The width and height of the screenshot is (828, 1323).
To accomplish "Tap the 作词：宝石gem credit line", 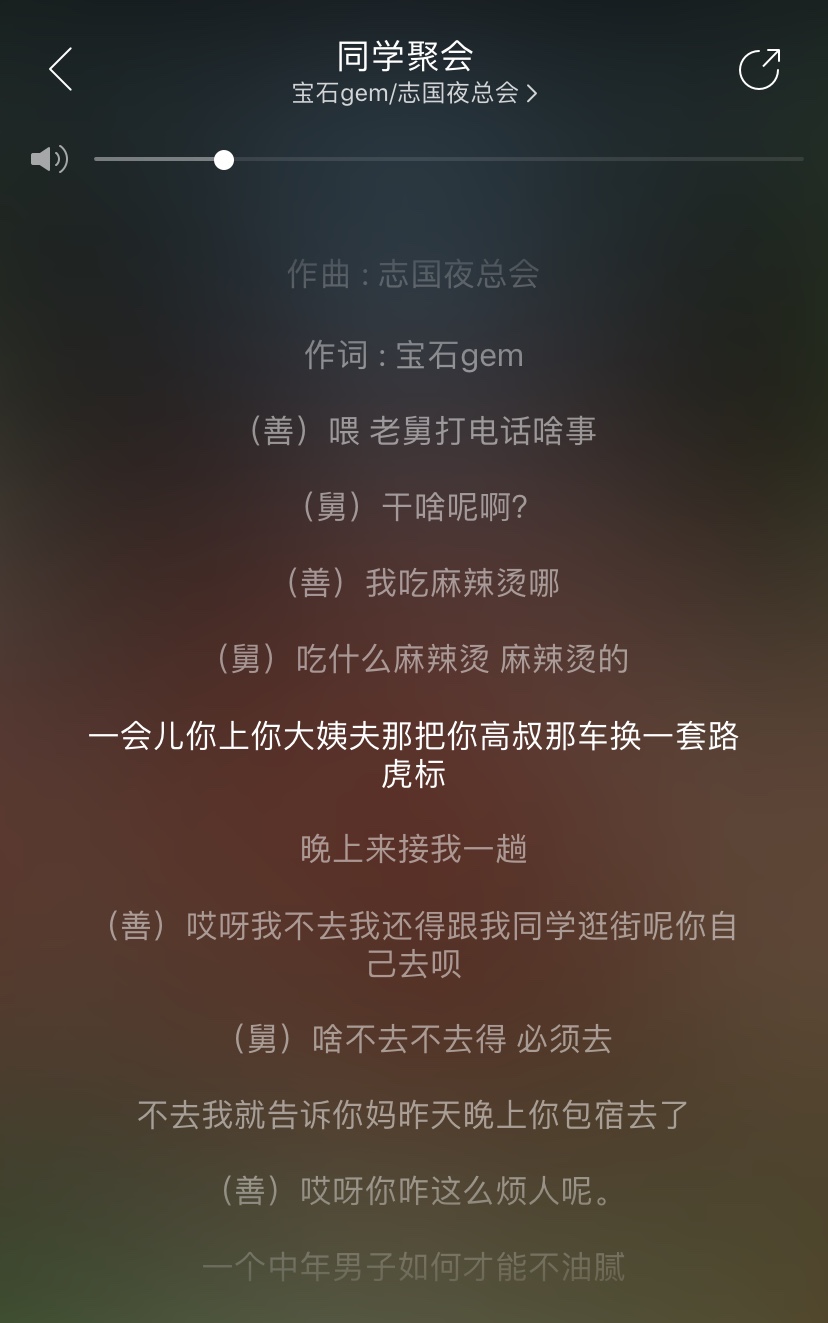I will 413,354.
